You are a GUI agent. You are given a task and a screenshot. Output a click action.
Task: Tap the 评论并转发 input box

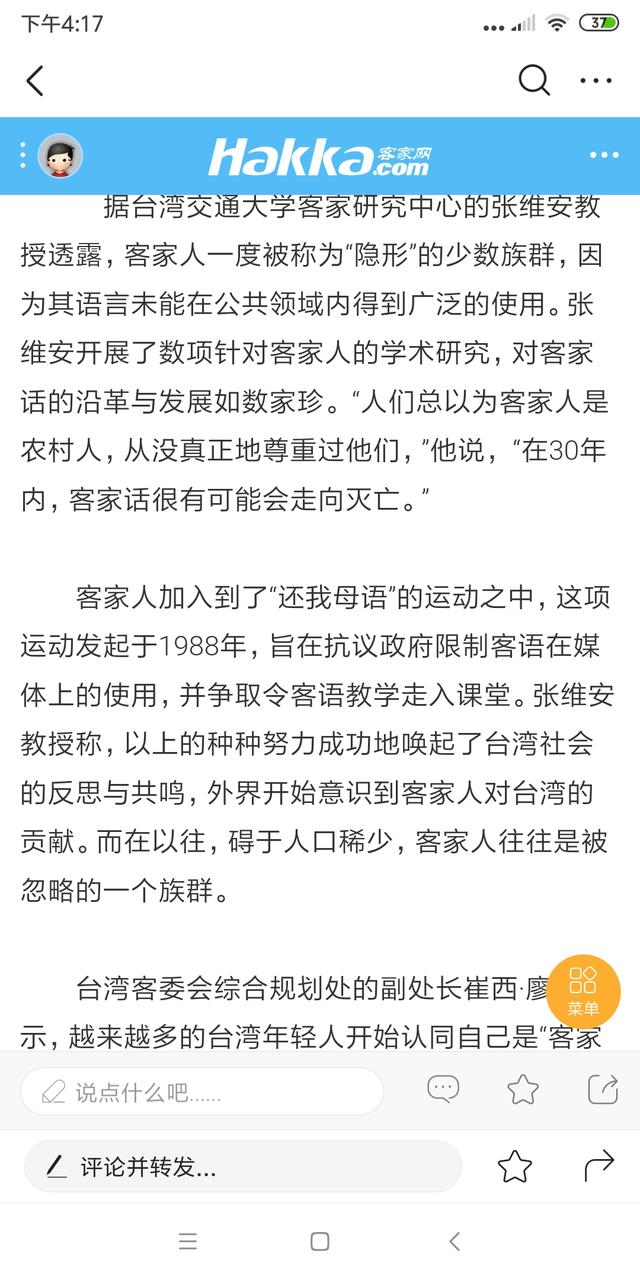coord(243,1166)
